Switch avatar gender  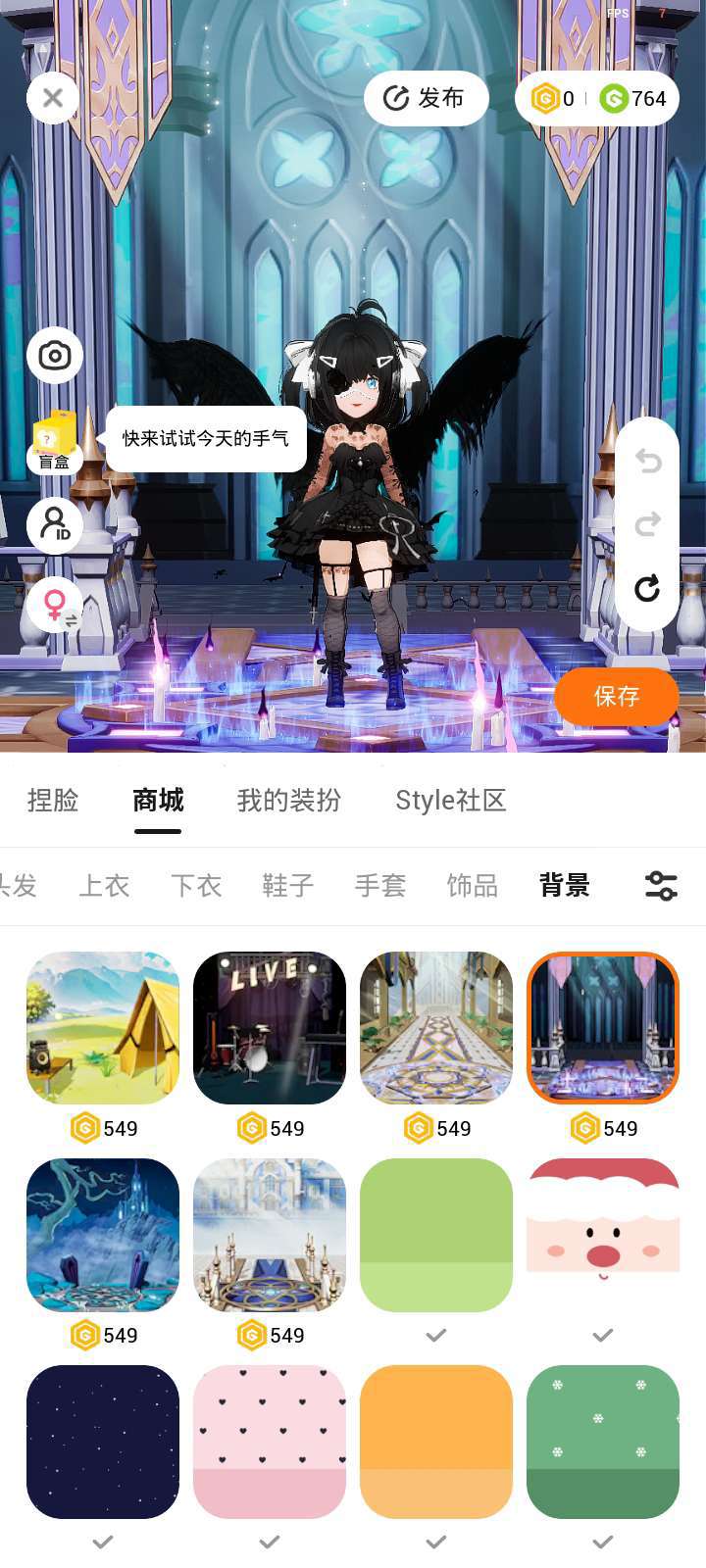pyautogui.click(x=55, y=605)
